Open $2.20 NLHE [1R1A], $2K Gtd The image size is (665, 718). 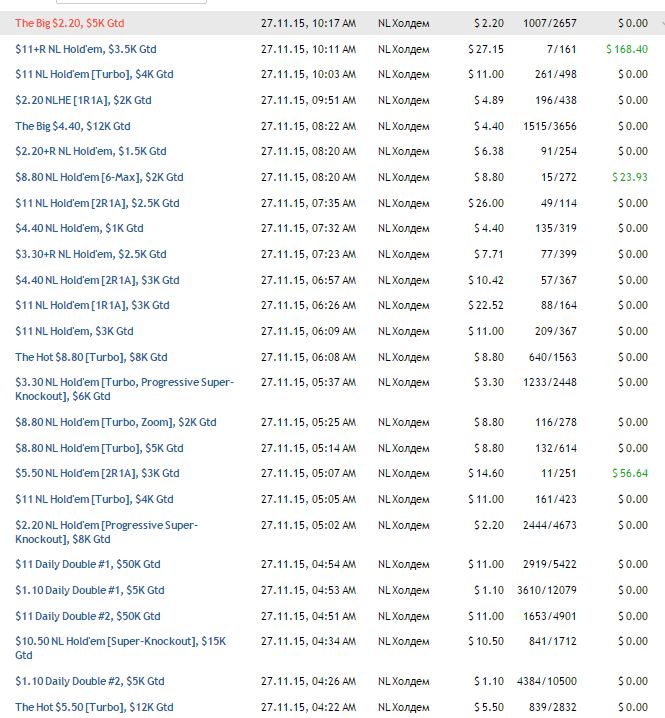click(83, 100)
